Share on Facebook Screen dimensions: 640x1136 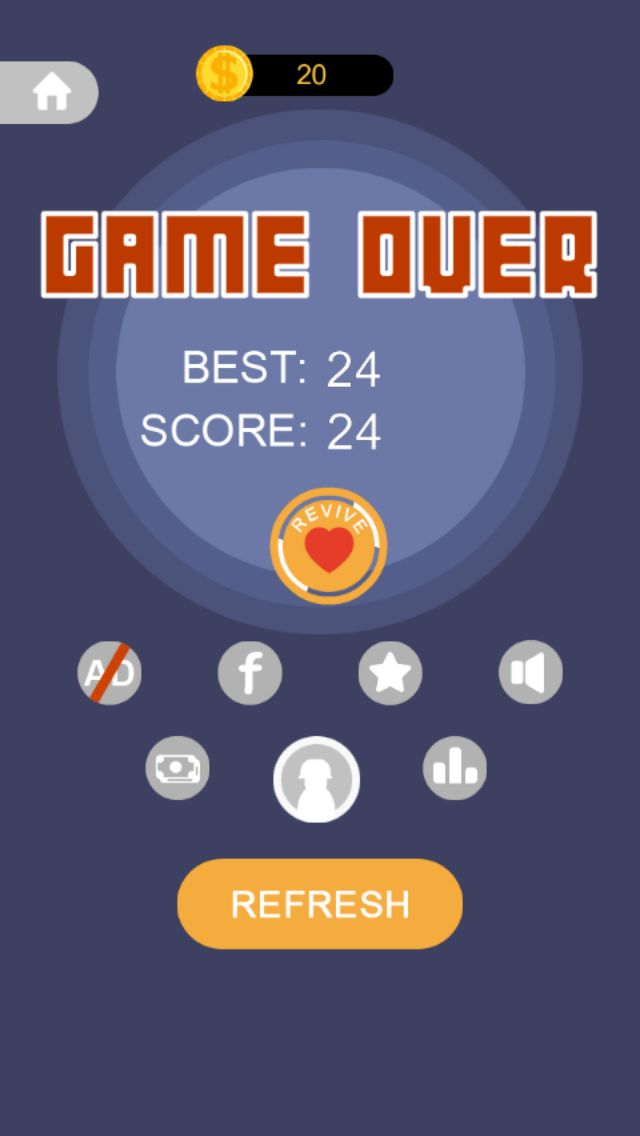(249, 672)
